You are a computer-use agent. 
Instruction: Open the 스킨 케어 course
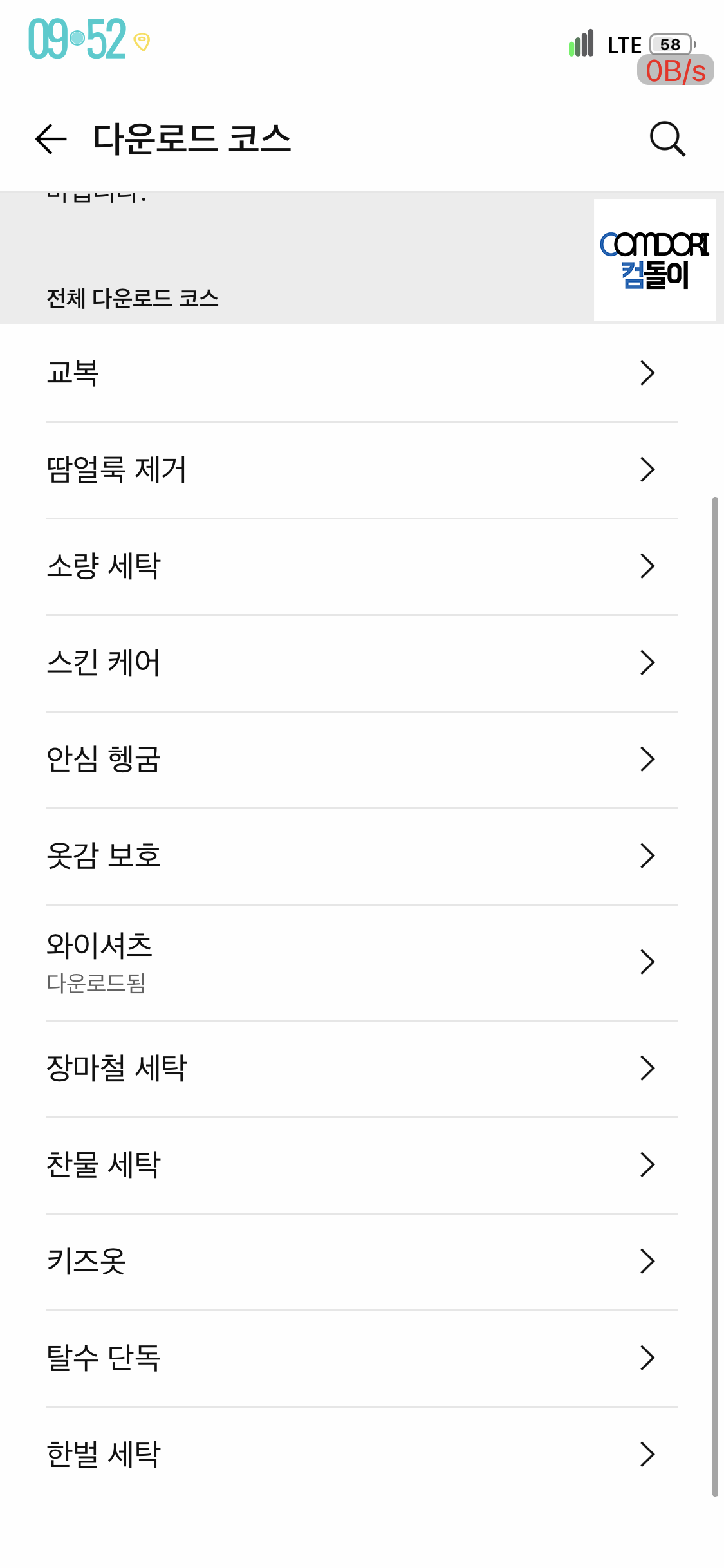(x=362, y=662)
